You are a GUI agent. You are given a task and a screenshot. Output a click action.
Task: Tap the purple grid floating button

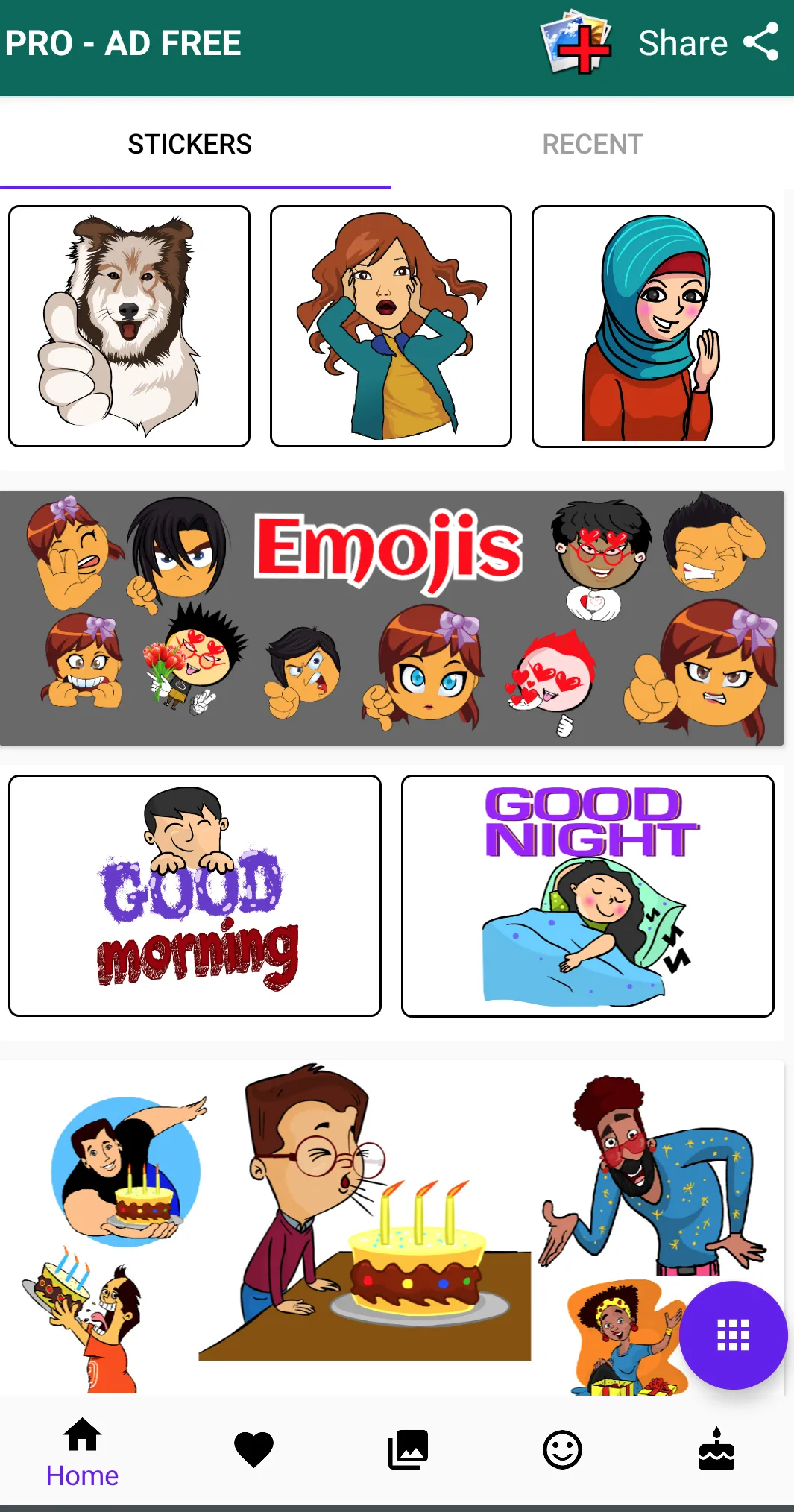coord(733,1335)
